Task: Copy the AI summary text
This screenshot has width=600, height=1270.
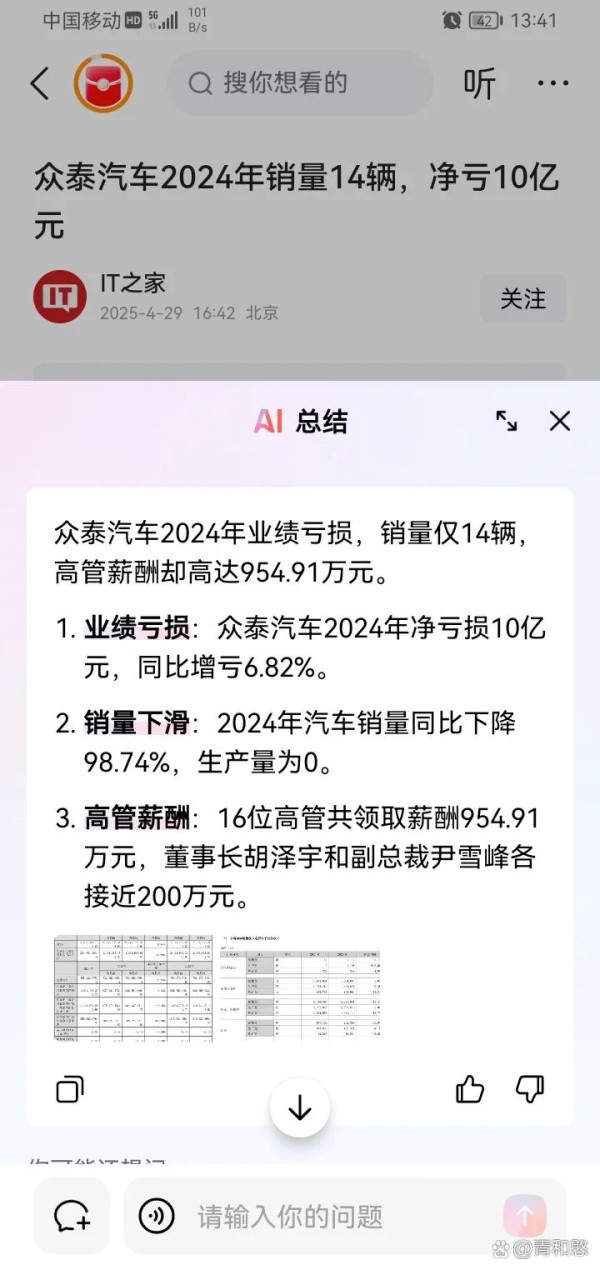Action: click(x=70, y=1089)
